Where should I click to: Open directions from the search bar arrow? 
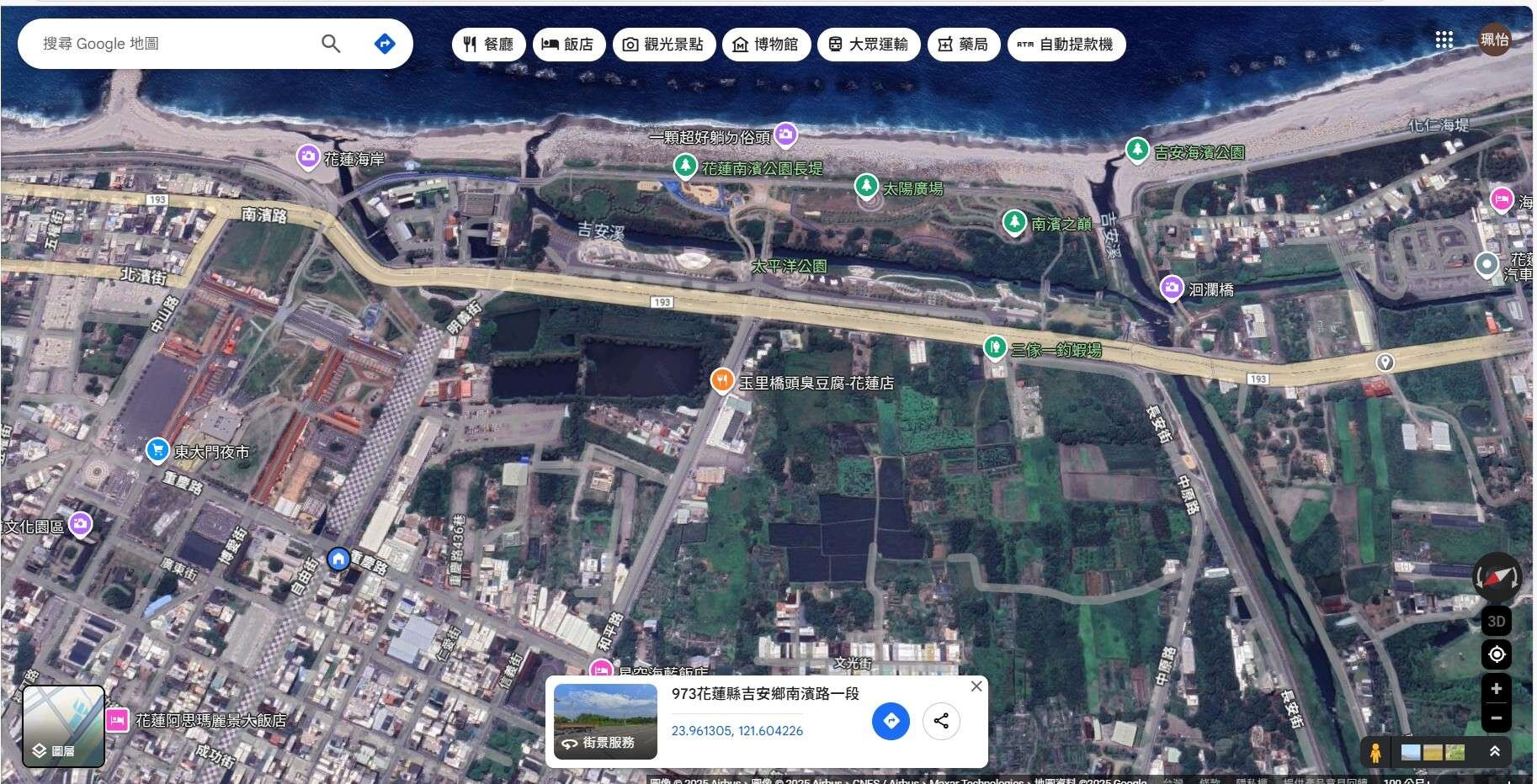[x=385, y=44]
